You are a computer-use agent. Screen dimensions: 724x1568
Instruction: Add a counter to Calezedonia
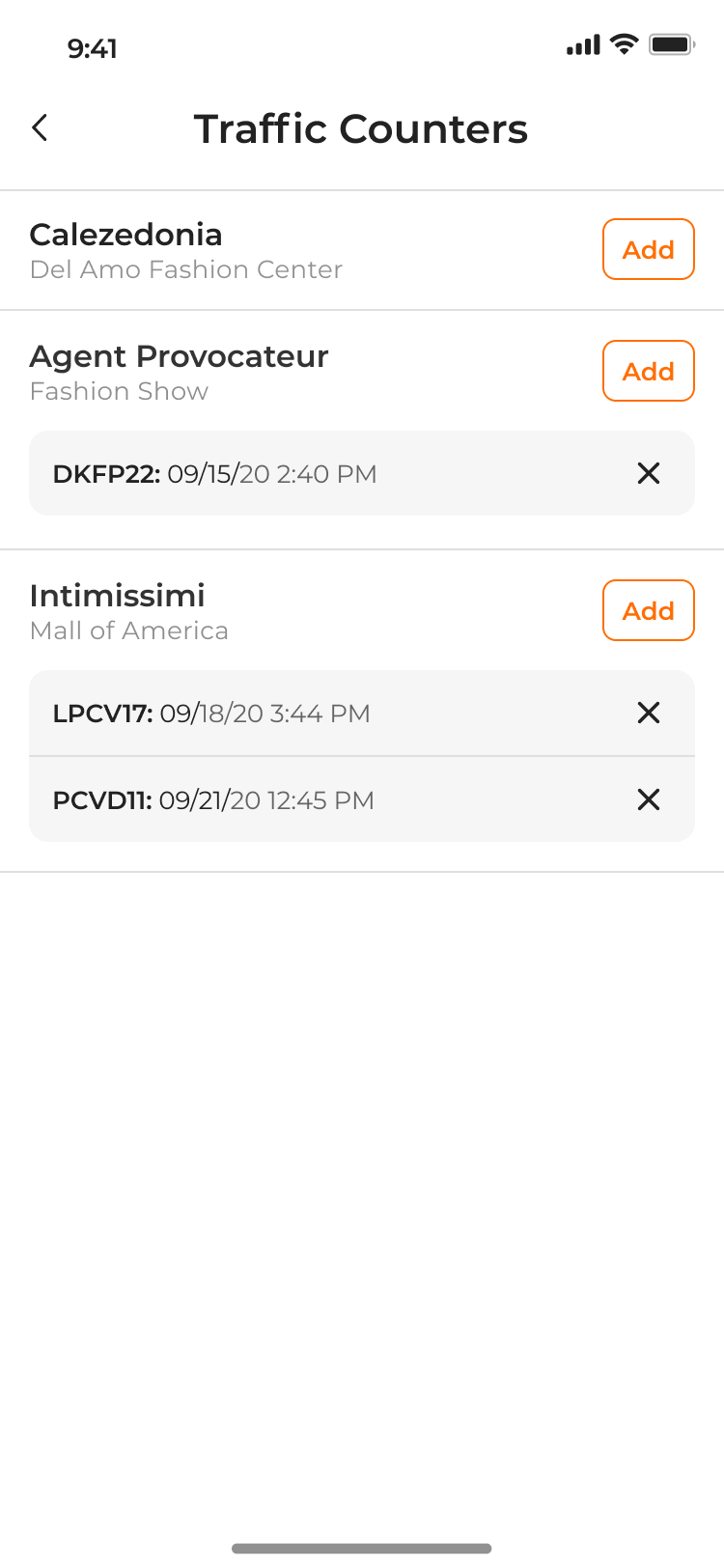tap(649, 249)
